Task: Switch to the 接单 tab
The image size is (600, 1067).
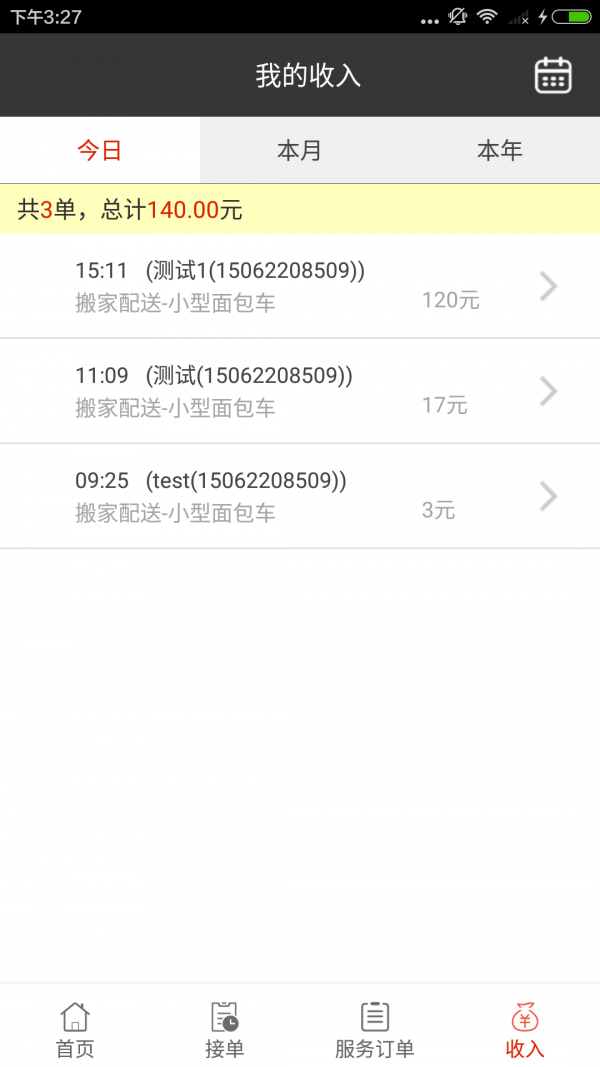Action: [225, 1029]
